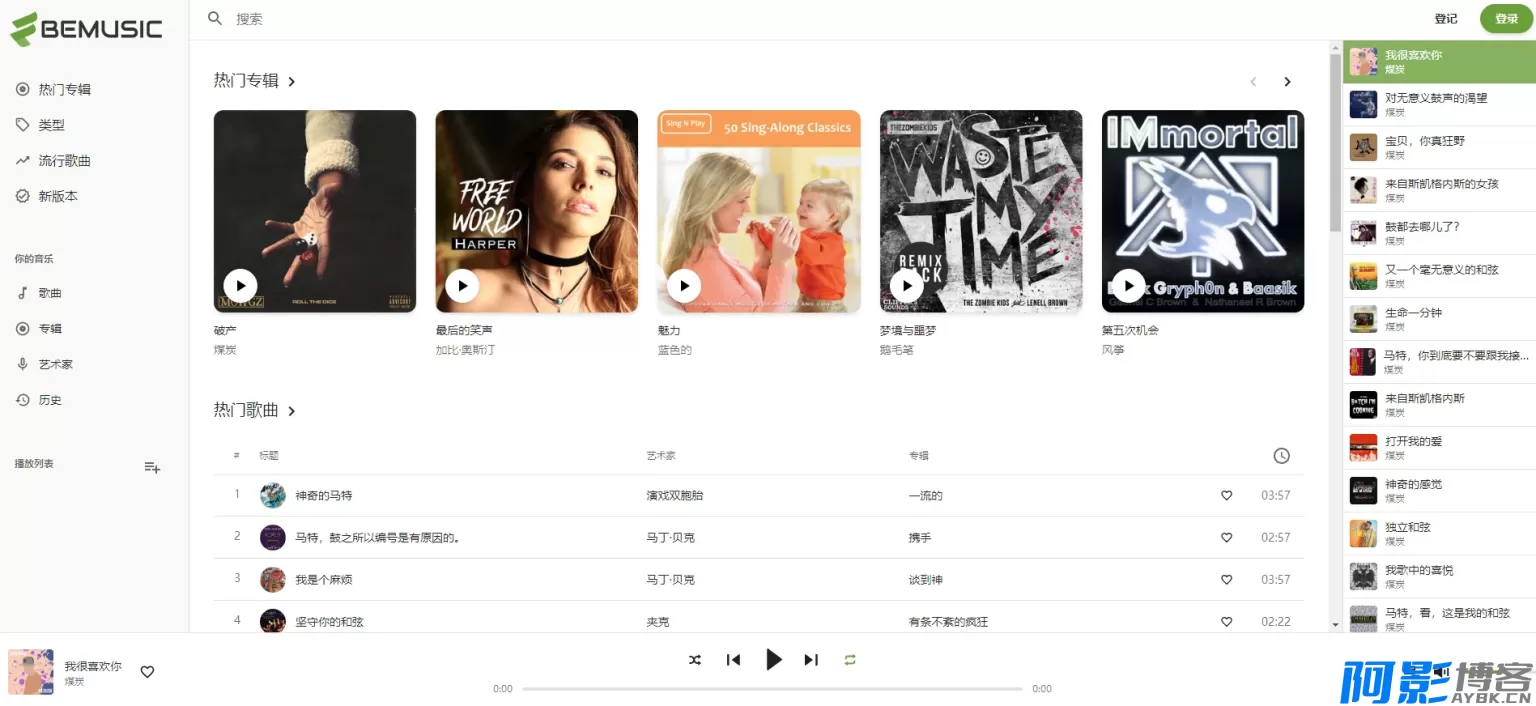
Task: Go to 类型 in the sidebar
Action: 51,125
